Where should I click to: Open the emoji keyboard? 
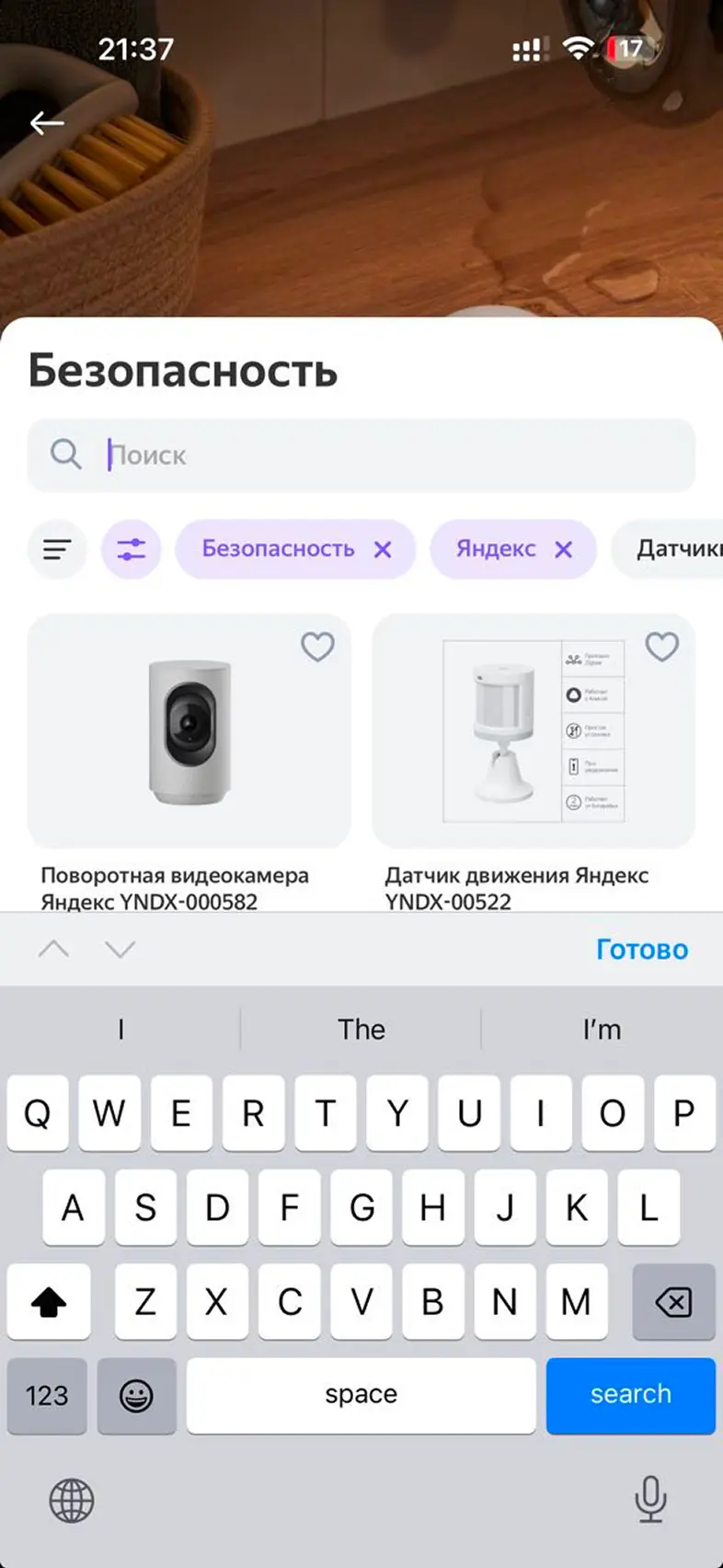136,1395
